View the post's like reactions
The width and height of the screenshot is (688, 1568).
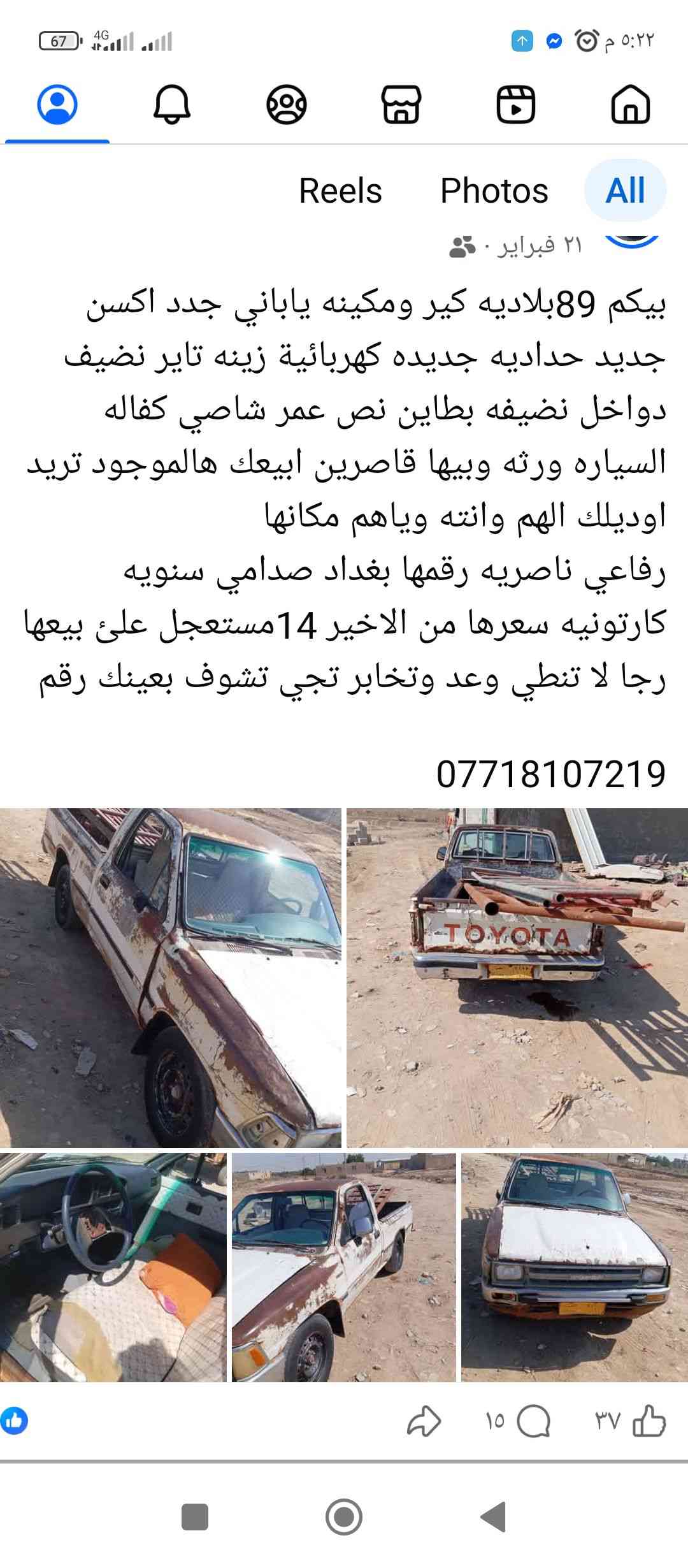coord(14,1421)
